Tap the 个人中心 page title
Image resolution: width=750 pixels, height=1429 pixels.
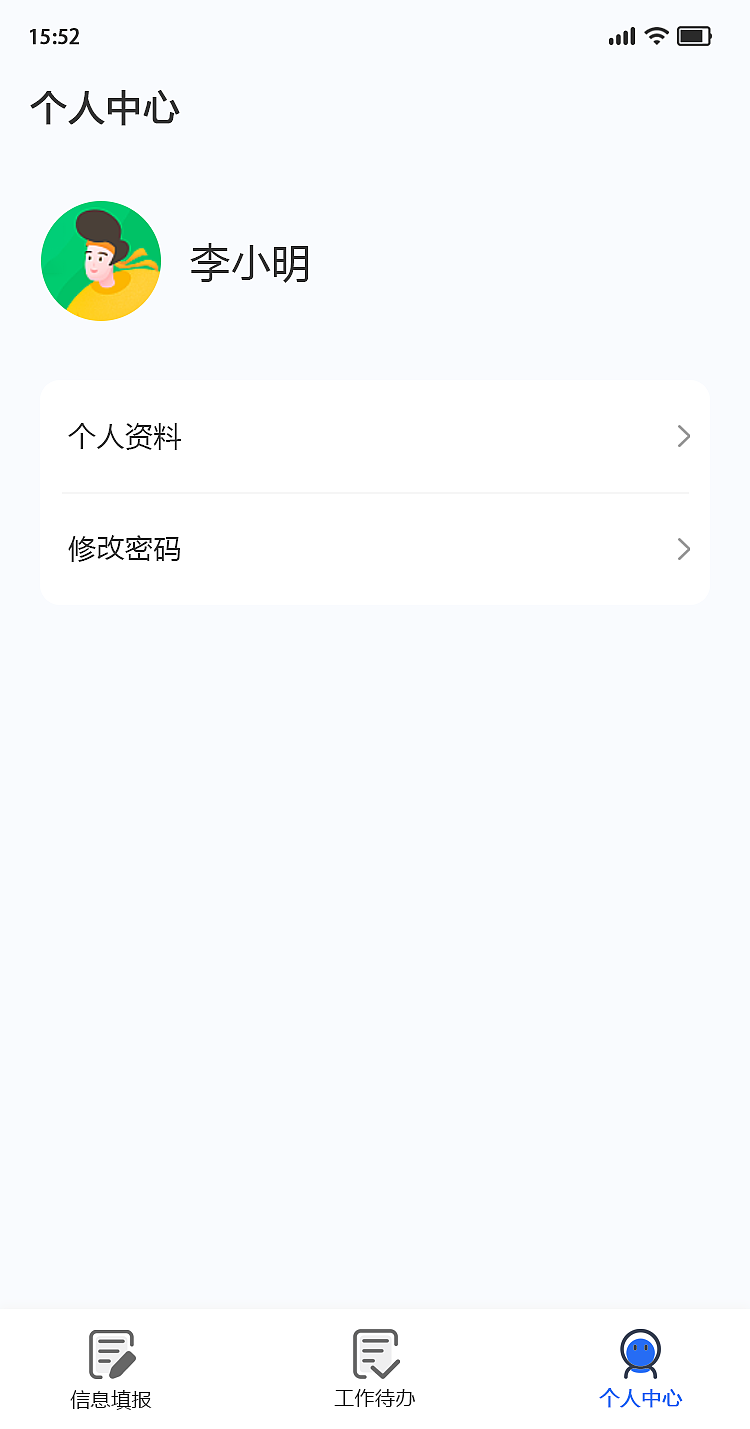[104, 108]
